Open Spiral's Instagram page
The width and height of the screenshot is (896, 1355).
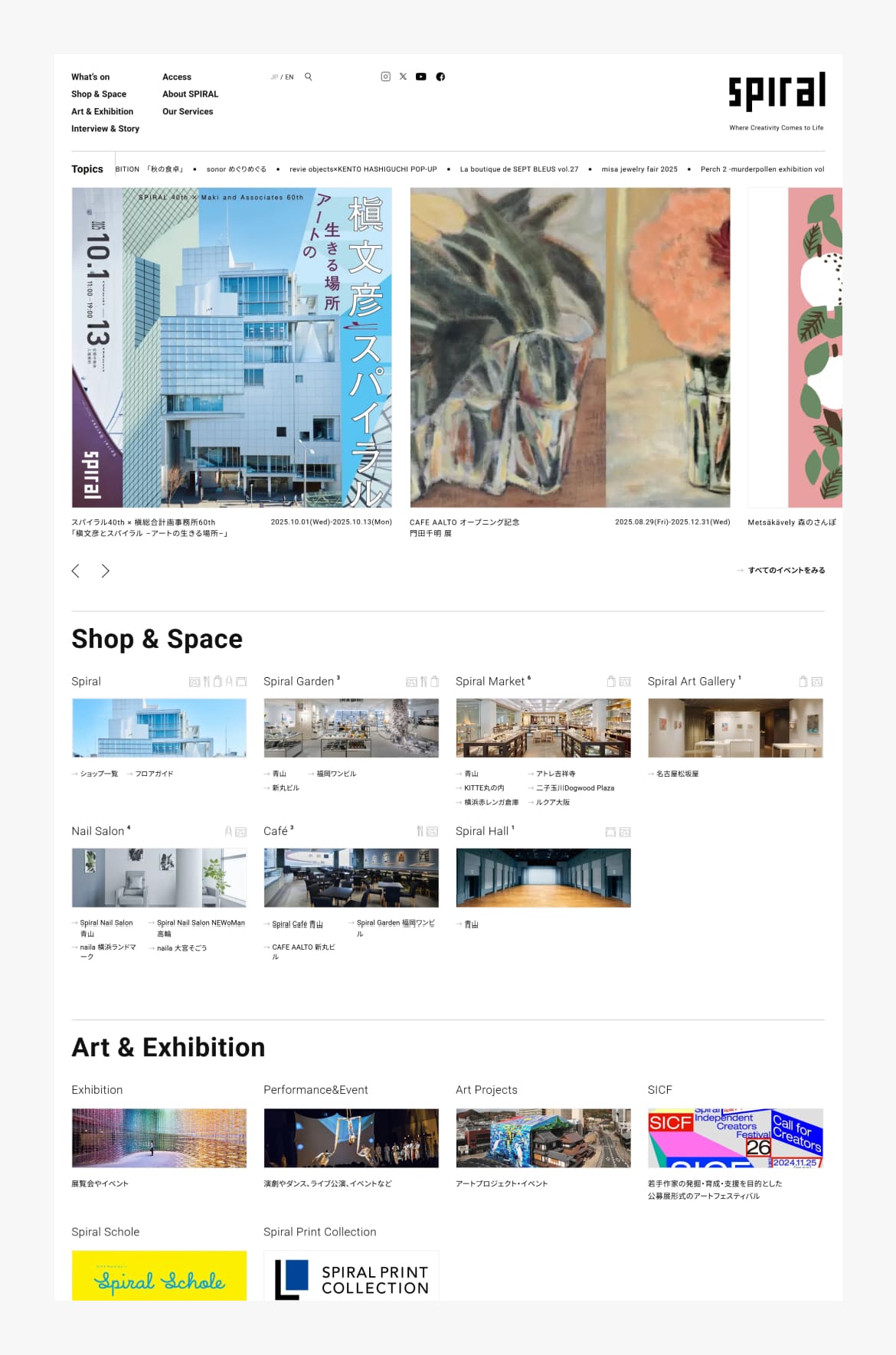[x=386, y=77]
